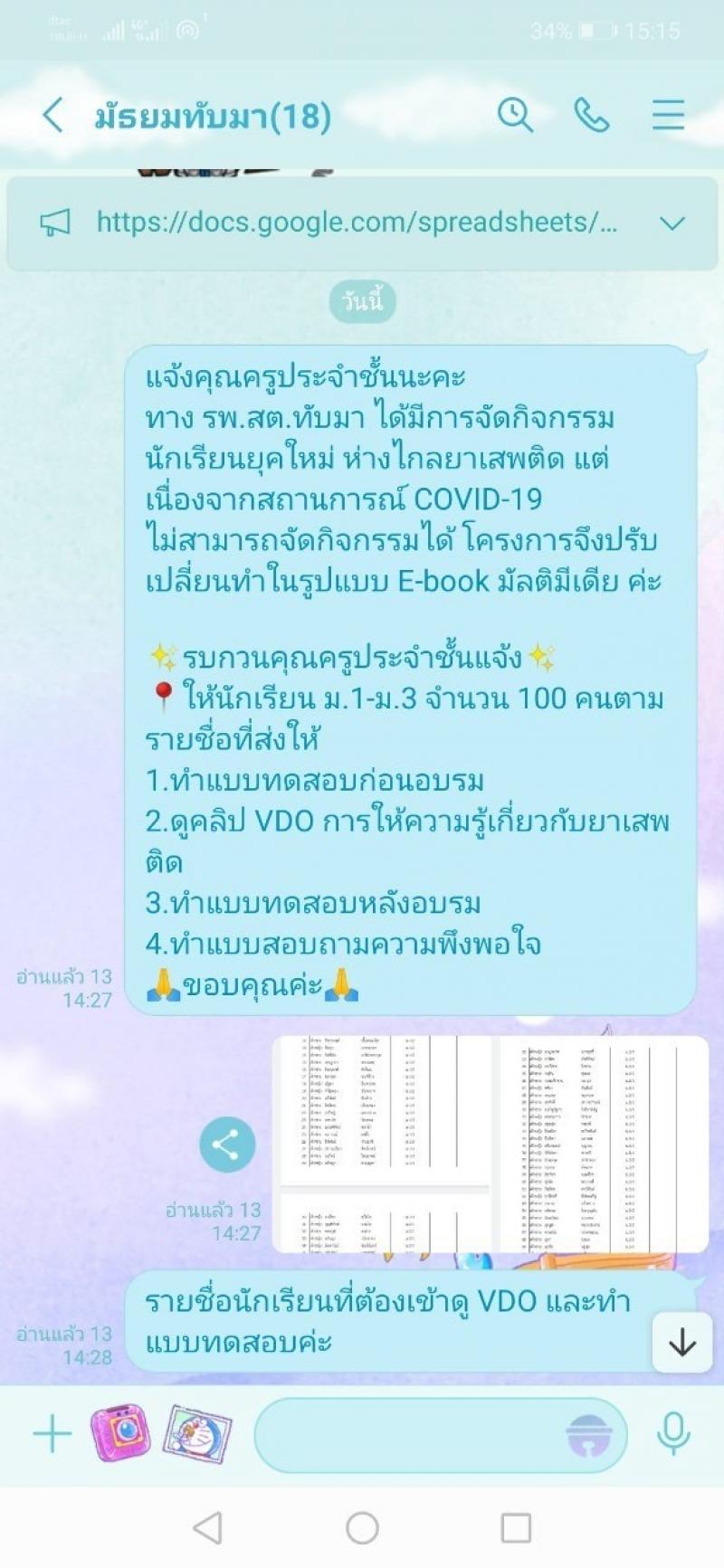
Task: Expand the announcement banner chevron
Action: [672, 223]
